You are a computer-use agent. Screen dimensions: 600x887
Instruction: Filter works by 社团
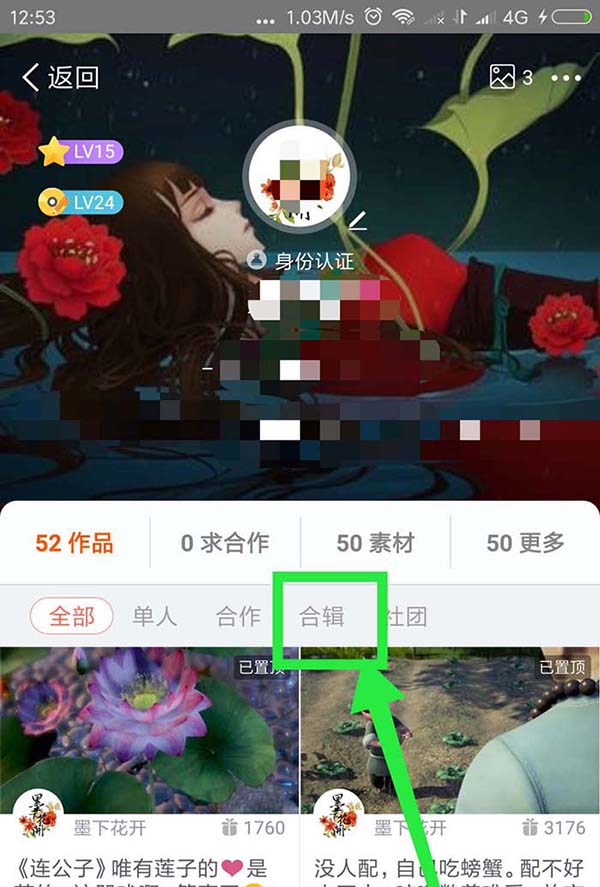(x=405, y=616)
